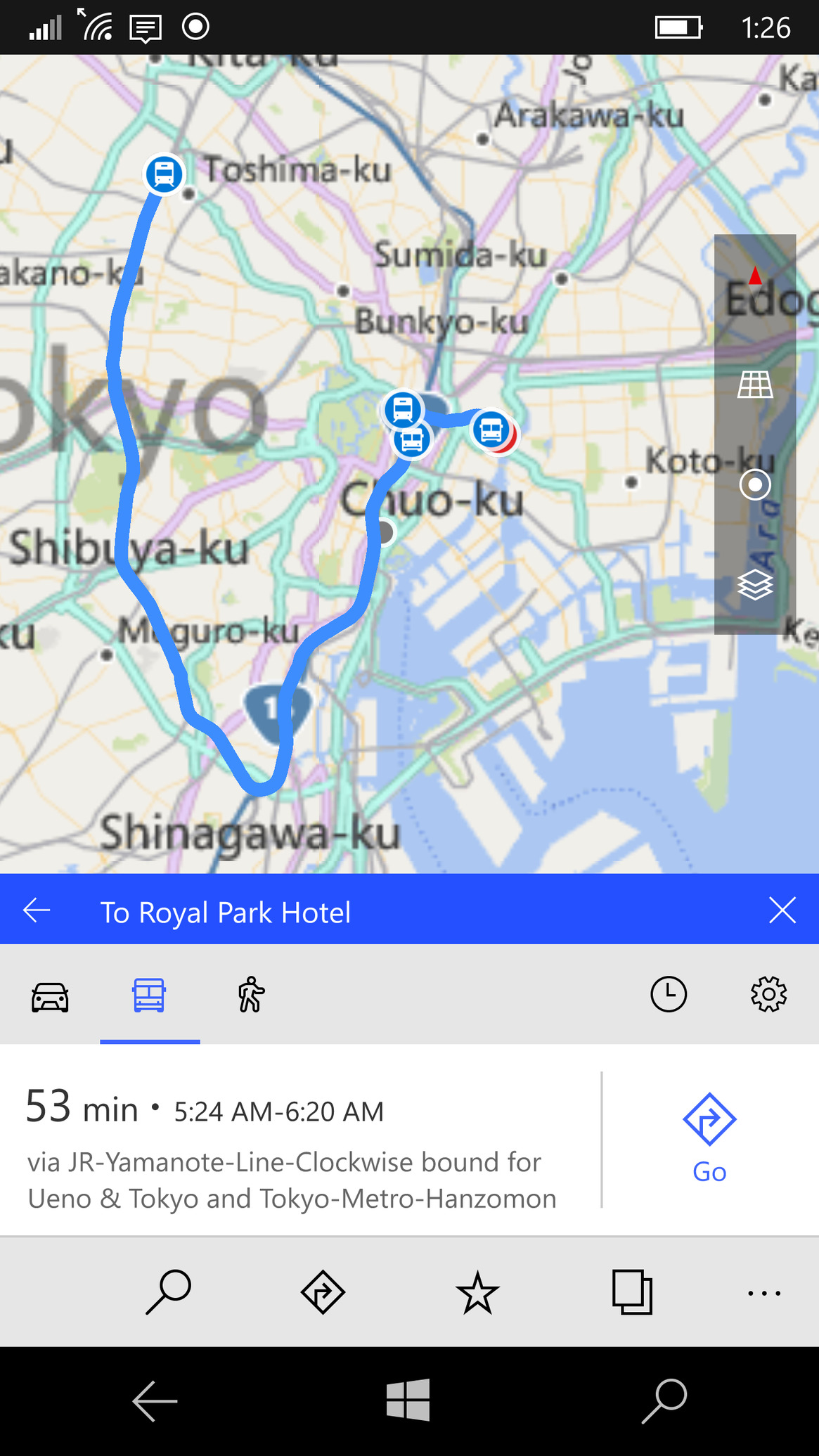Image resolution: width=819 pixels, height=1456 pixels.
Task: Open favorites star
Action: (x=477, y=1292)
